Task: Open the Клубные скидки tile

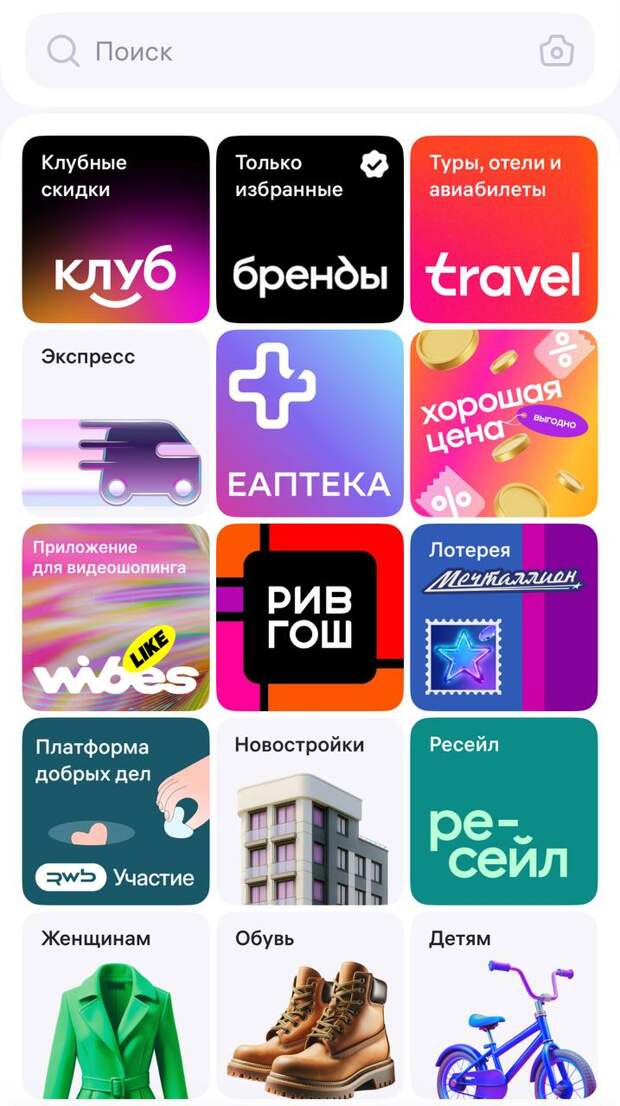Action: [116, 229]
